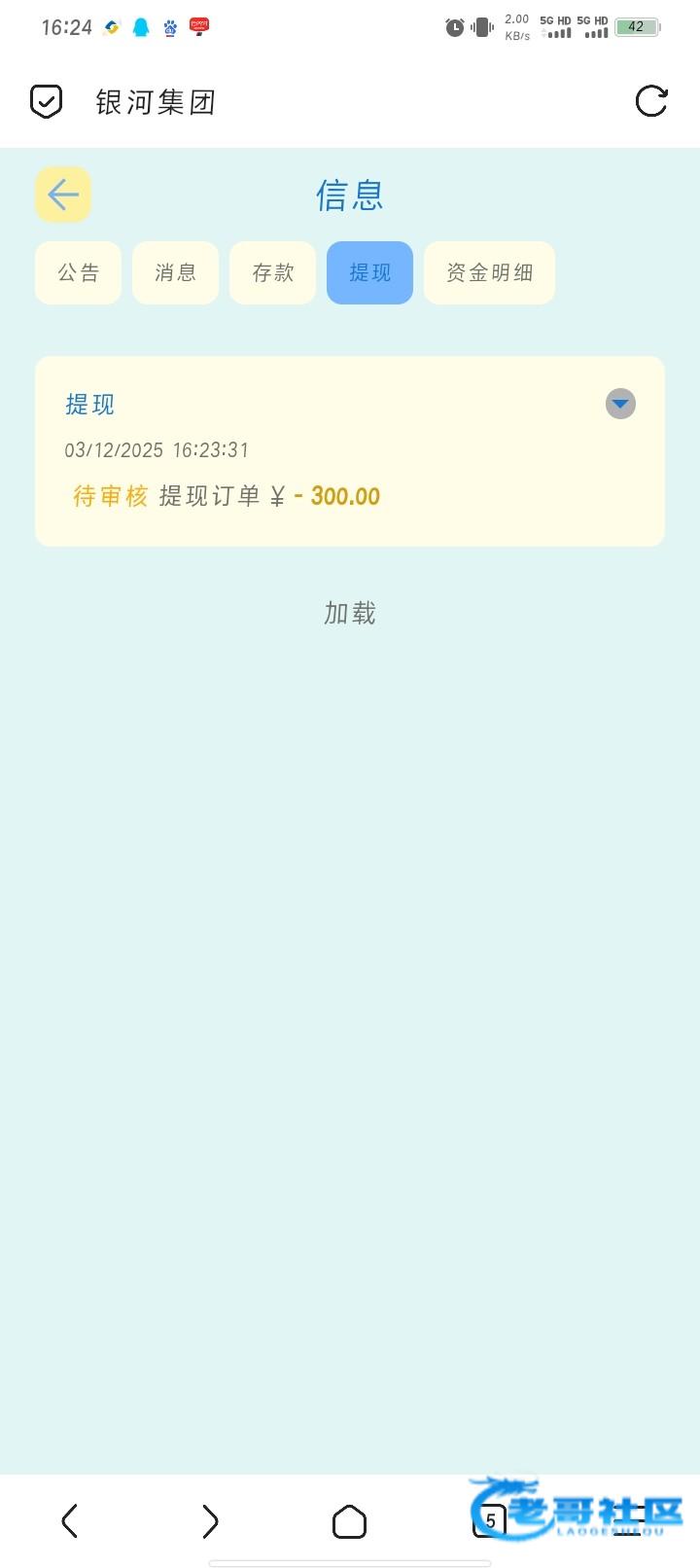Select the 提现 tab

pos(369,272)
